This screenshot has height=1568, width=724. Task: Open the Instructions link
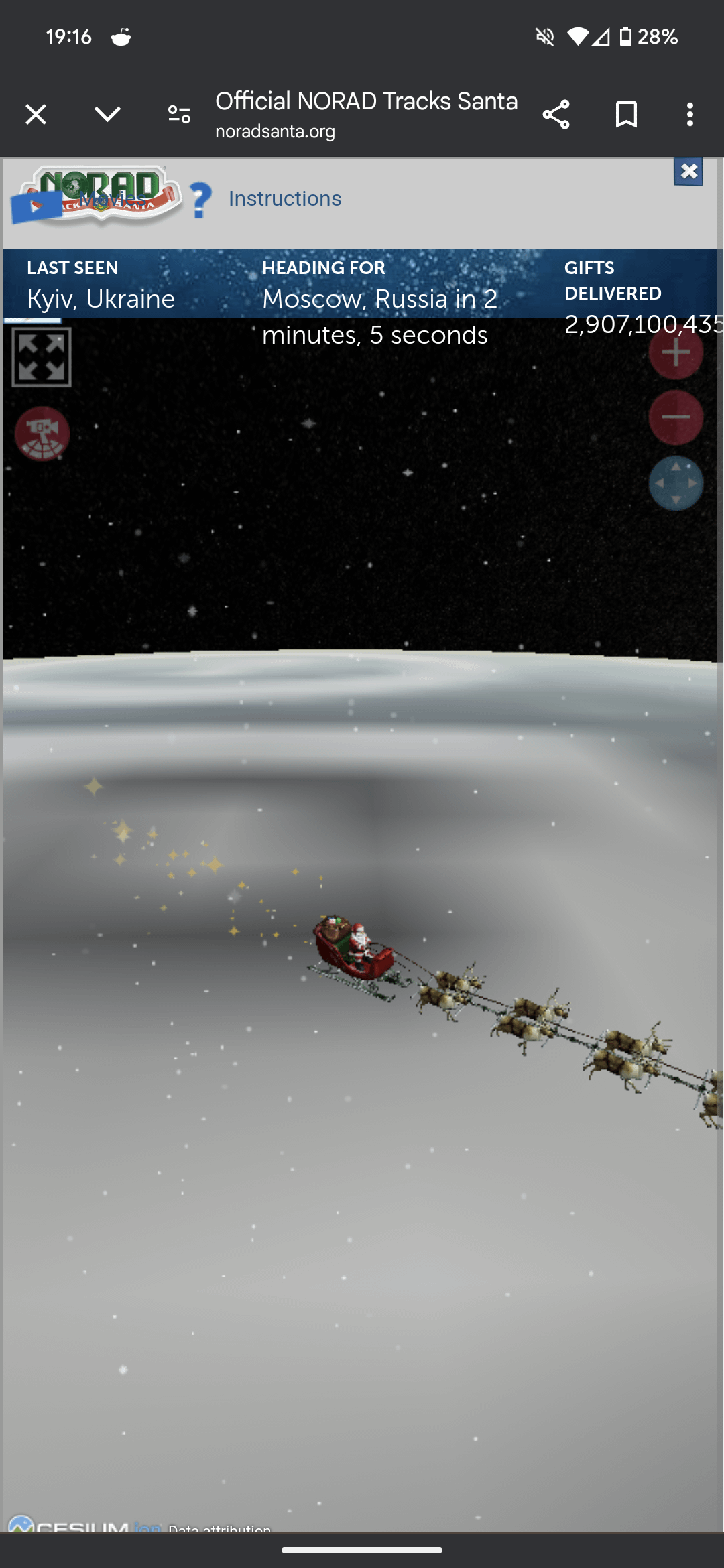[x=285, y=198]
